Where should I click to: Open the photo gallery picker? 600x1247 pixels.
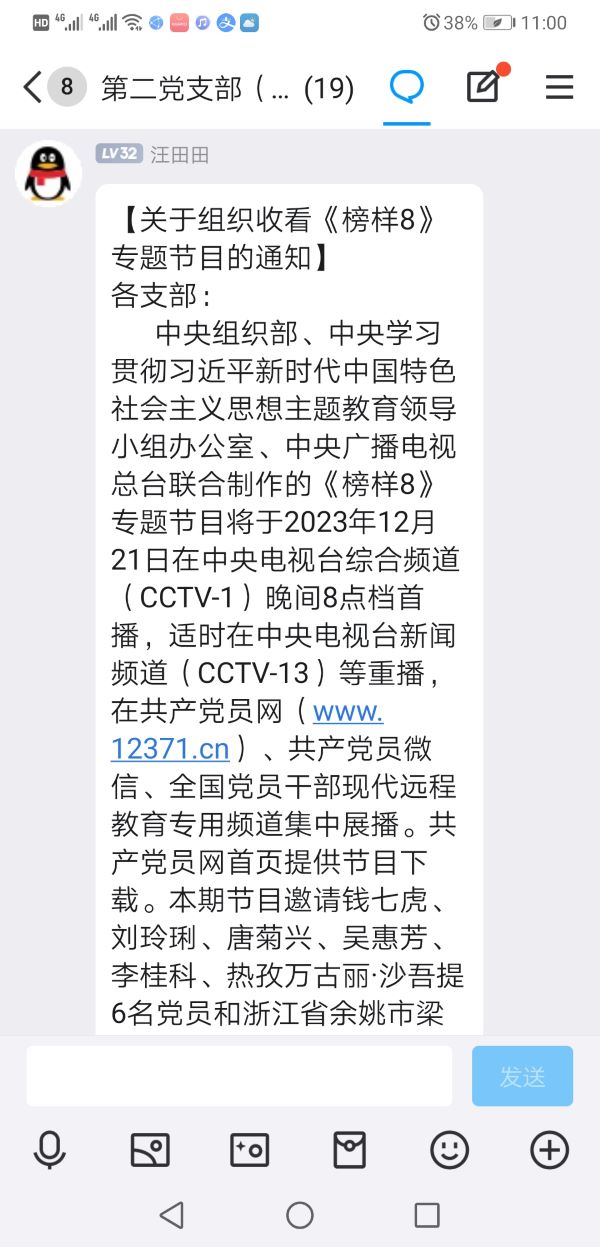point(150,1151)
